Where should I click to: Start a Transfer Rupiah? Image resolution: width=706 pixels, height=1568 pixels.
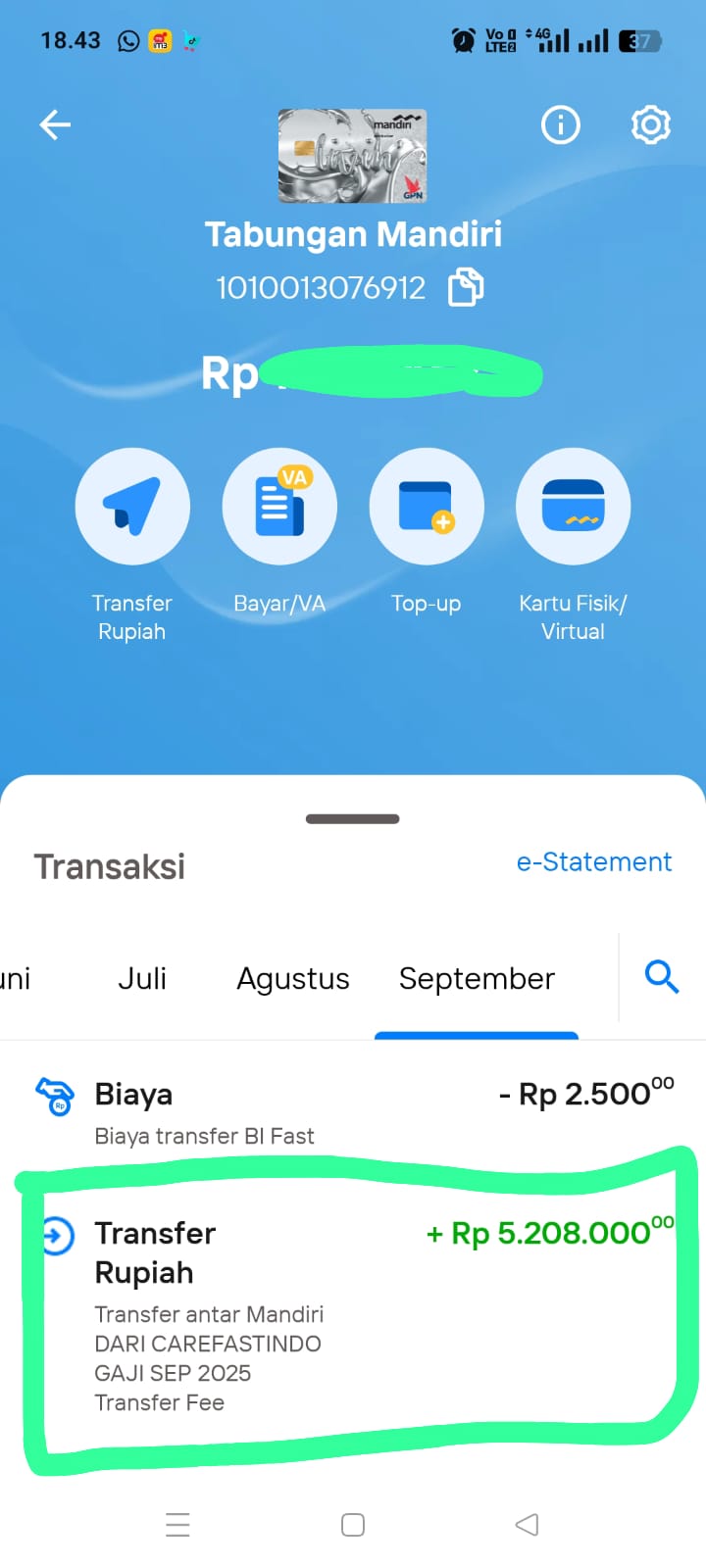[132, 506]
